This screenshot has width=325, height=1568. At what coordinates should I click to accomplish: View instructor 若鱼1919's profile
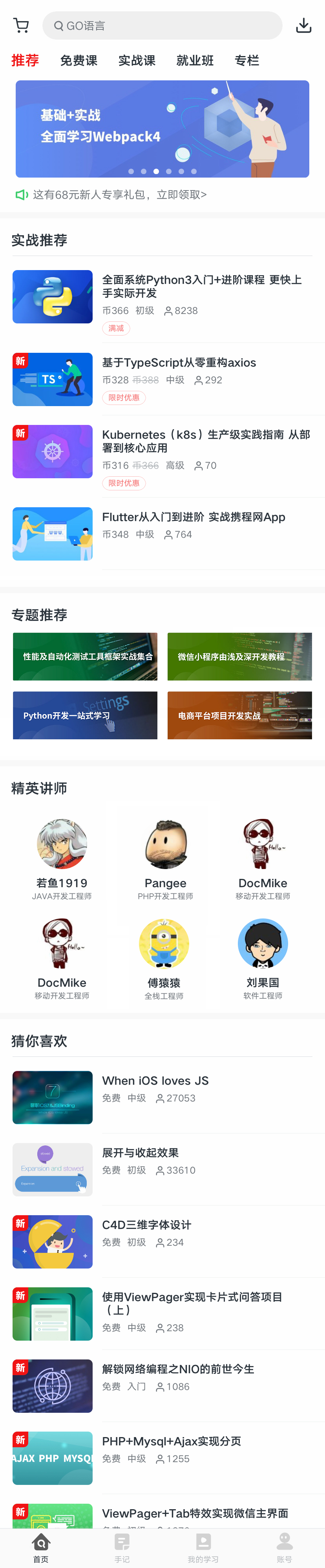click(x=62, y=858)
